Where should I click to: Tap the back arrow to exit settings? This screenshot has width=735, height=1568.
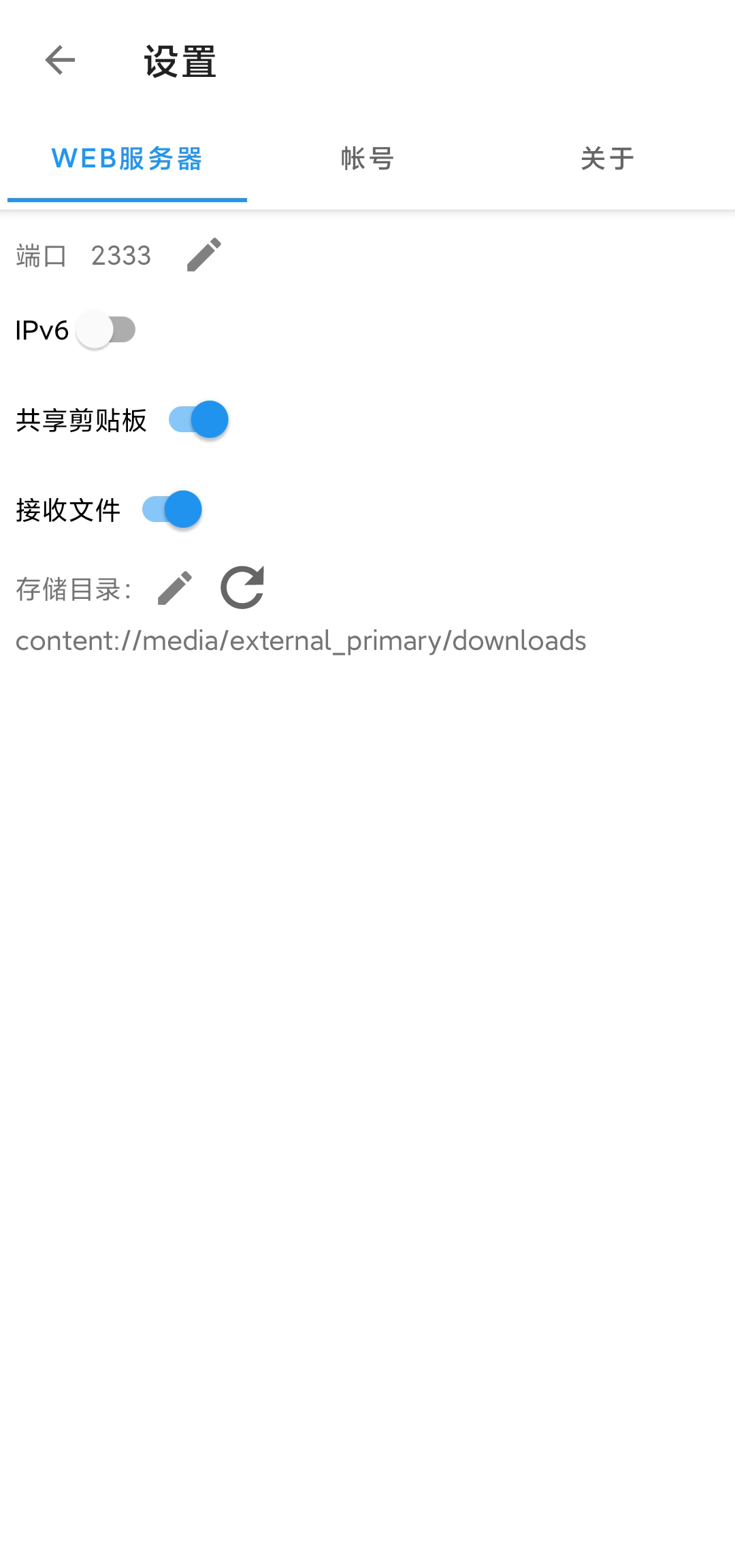coord(58,60)
